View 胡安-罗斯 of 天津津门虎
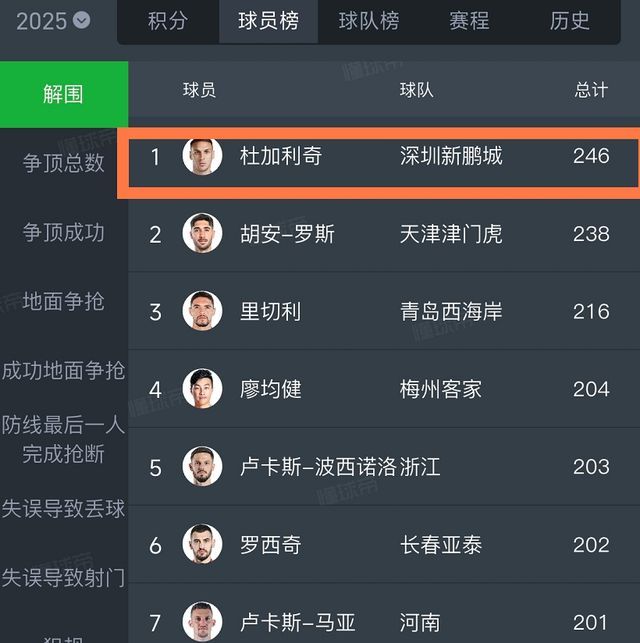This screenshot has height=643, width=640. click(380, 234)
